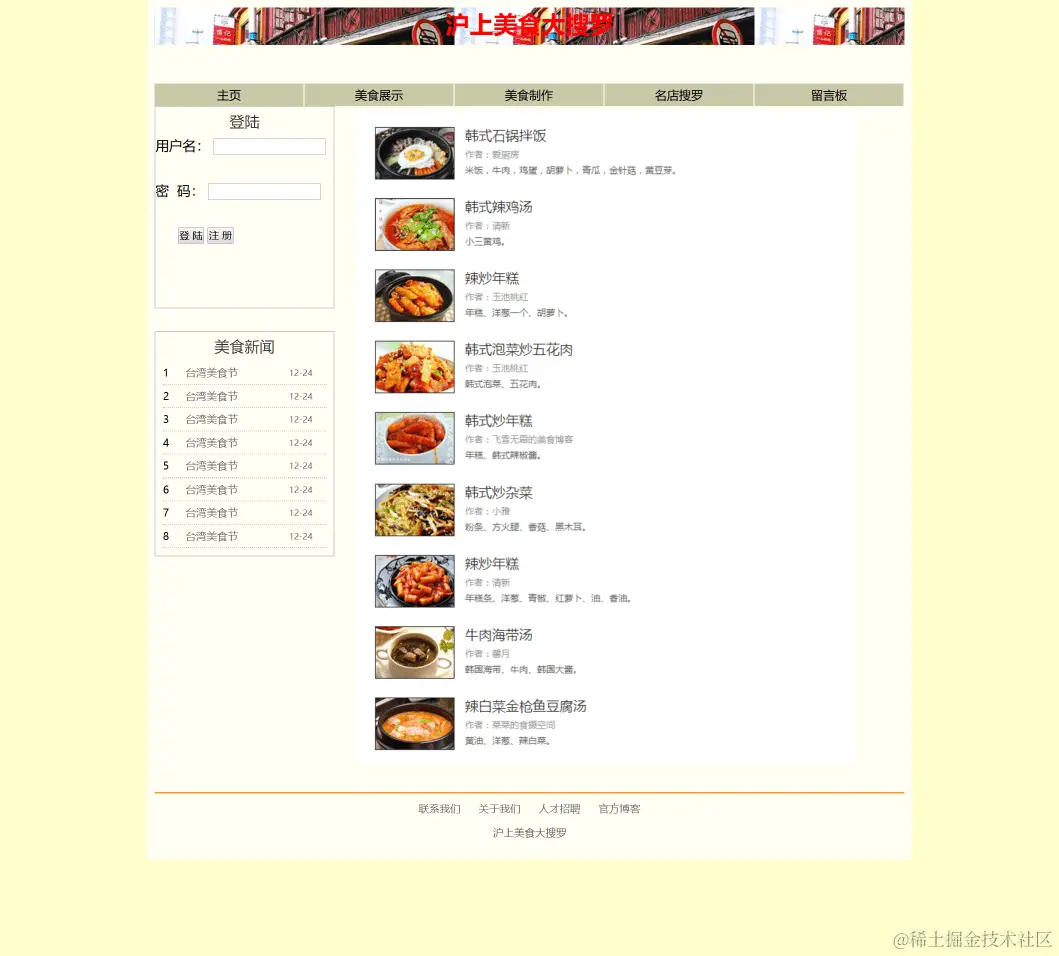The width and height of the screenshot is (1059, 956).
Task: Open the 官方博客 footer link
Action: pos(619,809)
